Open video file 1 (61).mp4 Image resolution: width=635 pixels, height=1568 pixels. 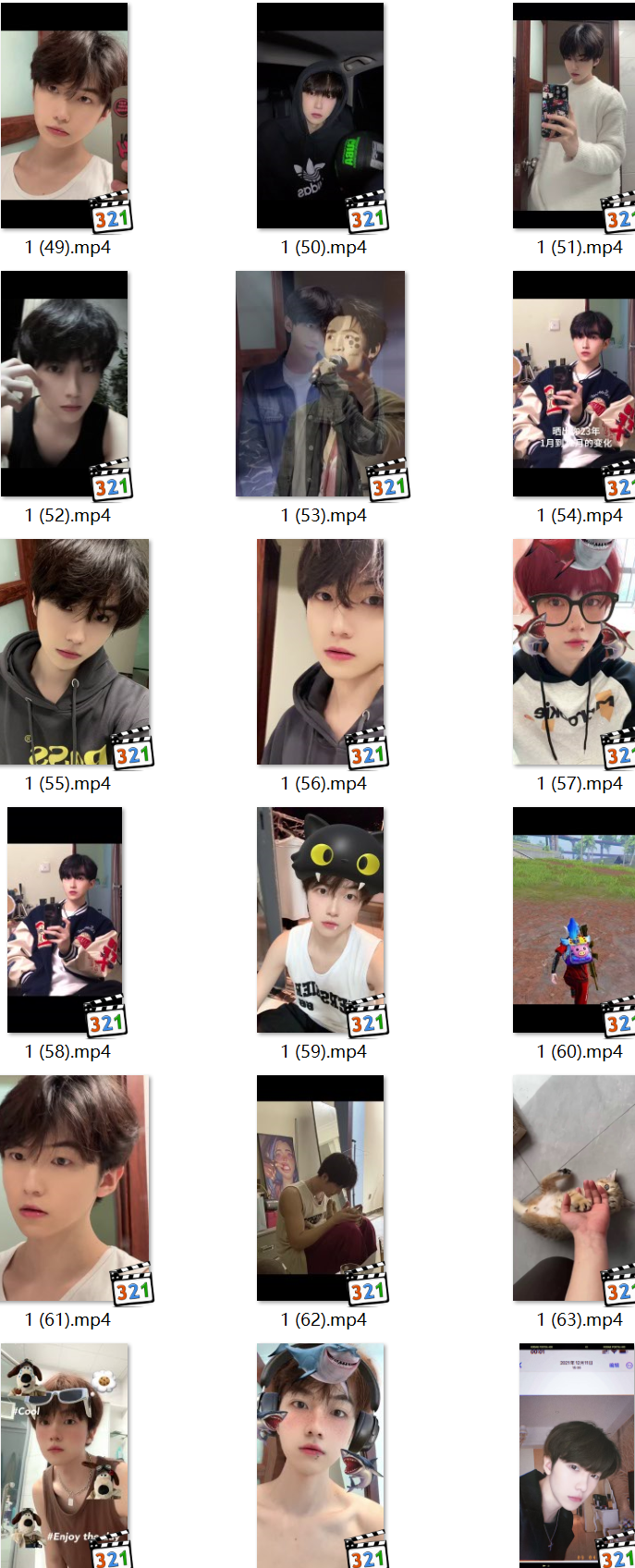(74, 1188)
